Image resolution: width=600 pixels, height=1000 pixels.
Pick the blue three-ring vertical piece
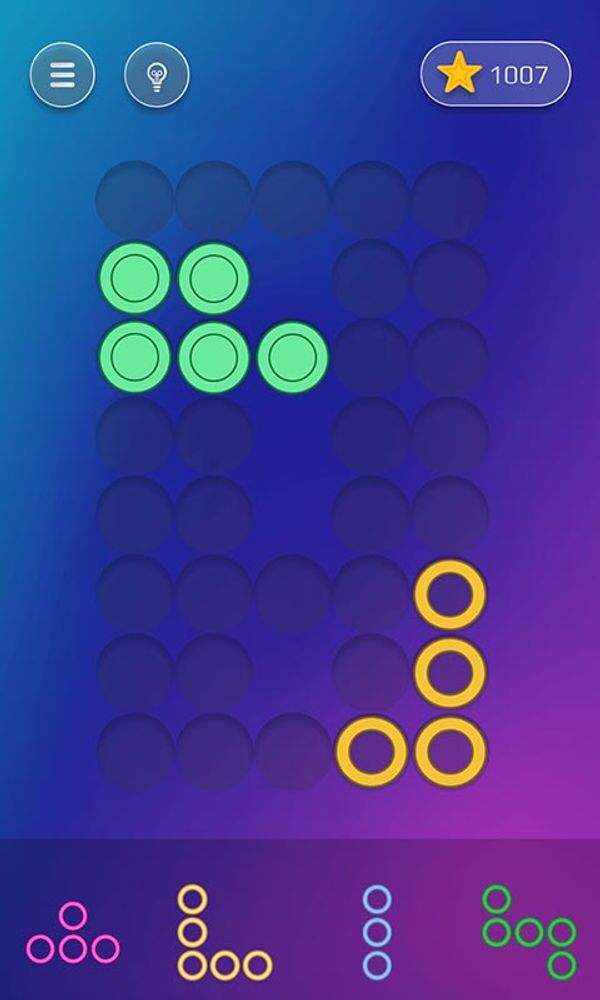tap(376, 932)
